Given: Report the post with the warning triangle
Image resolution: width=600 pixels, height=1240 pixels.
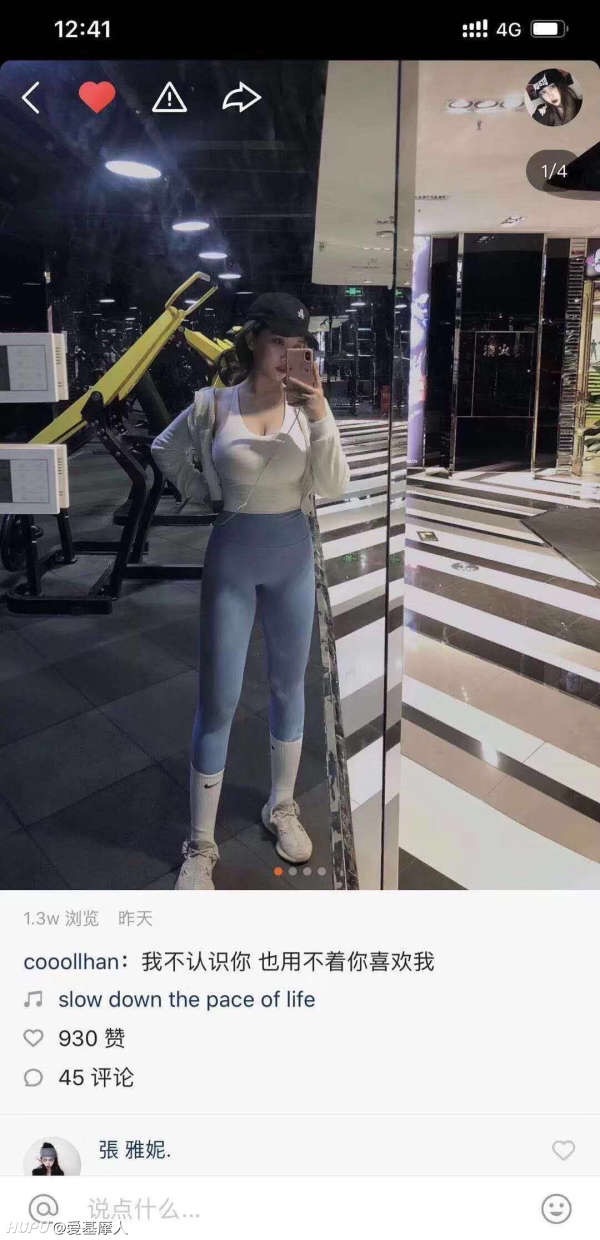Looking at the screenshot, I should (x=169, y=97).
